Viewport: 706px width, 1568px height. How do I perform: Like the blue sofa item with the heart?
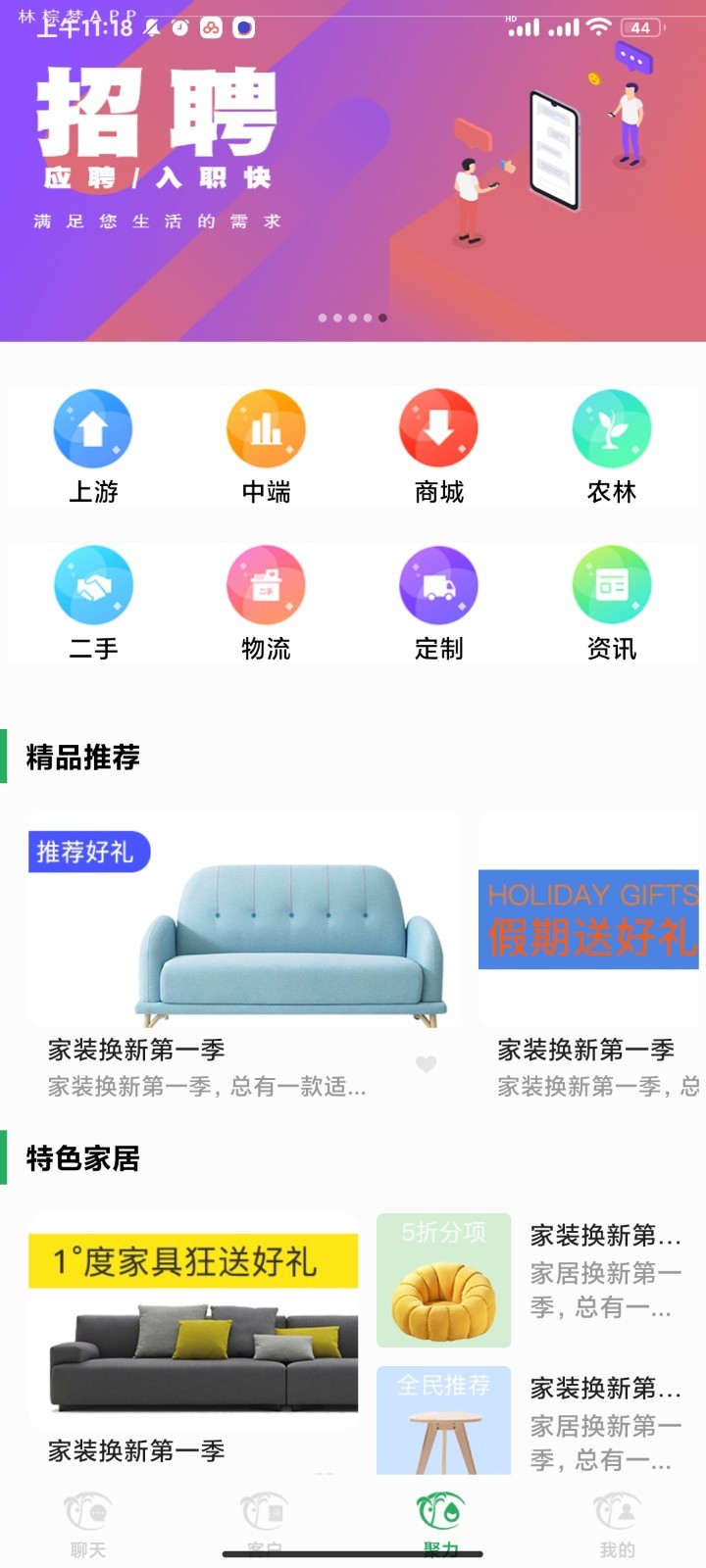coord(426,1064)
